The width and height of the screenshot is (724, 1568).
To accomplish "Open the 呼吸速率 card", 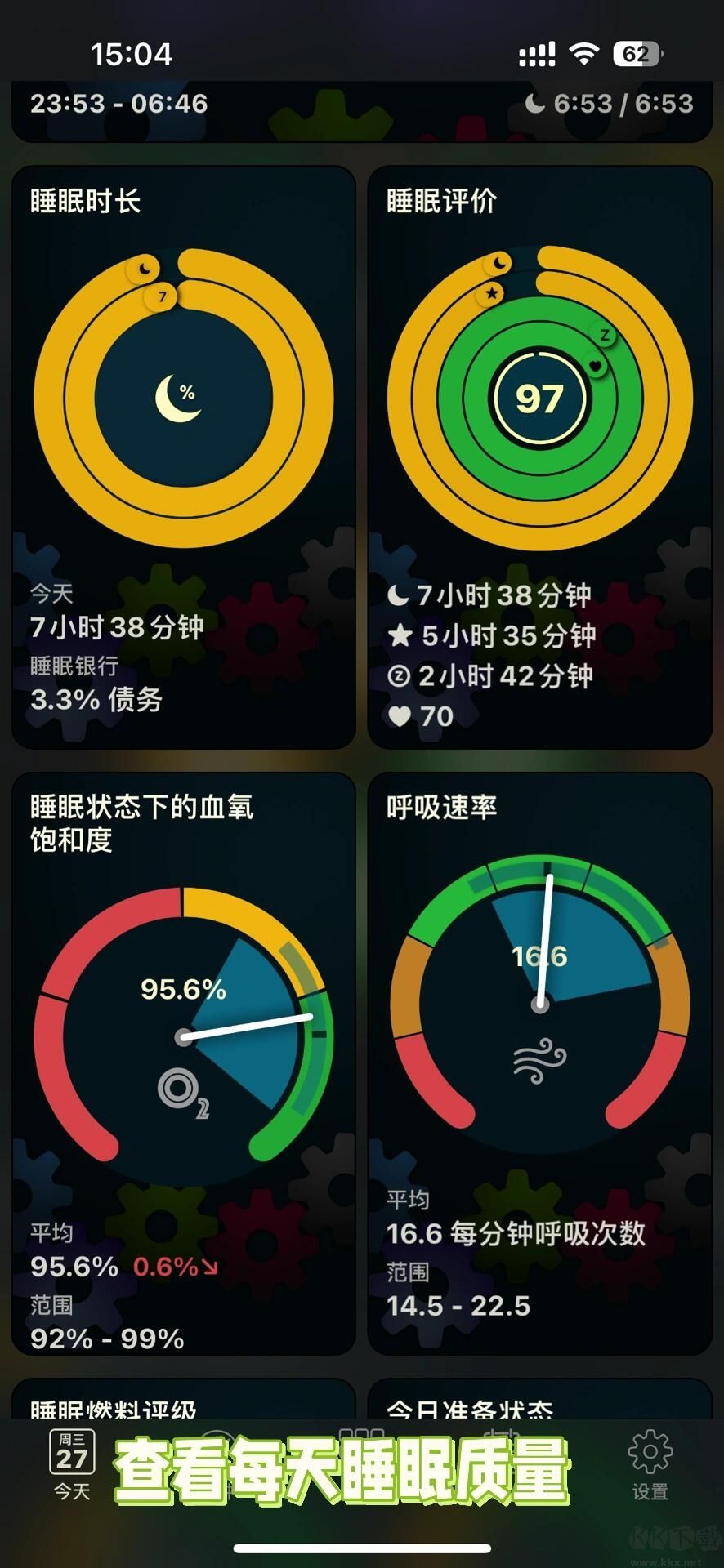I will (539, 1062).
